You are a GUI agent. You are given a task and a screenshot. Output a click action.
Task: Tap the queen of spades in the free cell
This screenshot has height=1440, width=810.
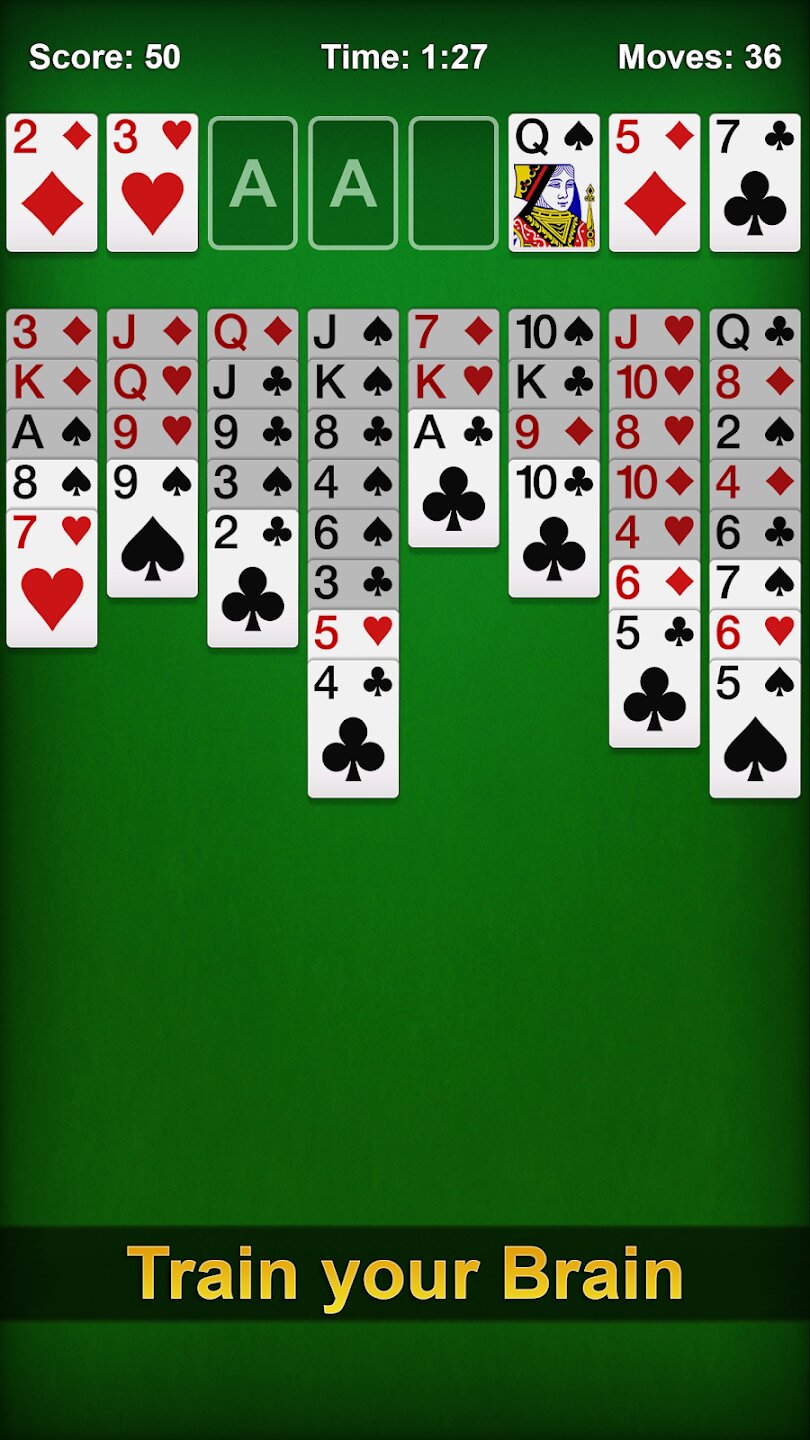coord(554,182)
